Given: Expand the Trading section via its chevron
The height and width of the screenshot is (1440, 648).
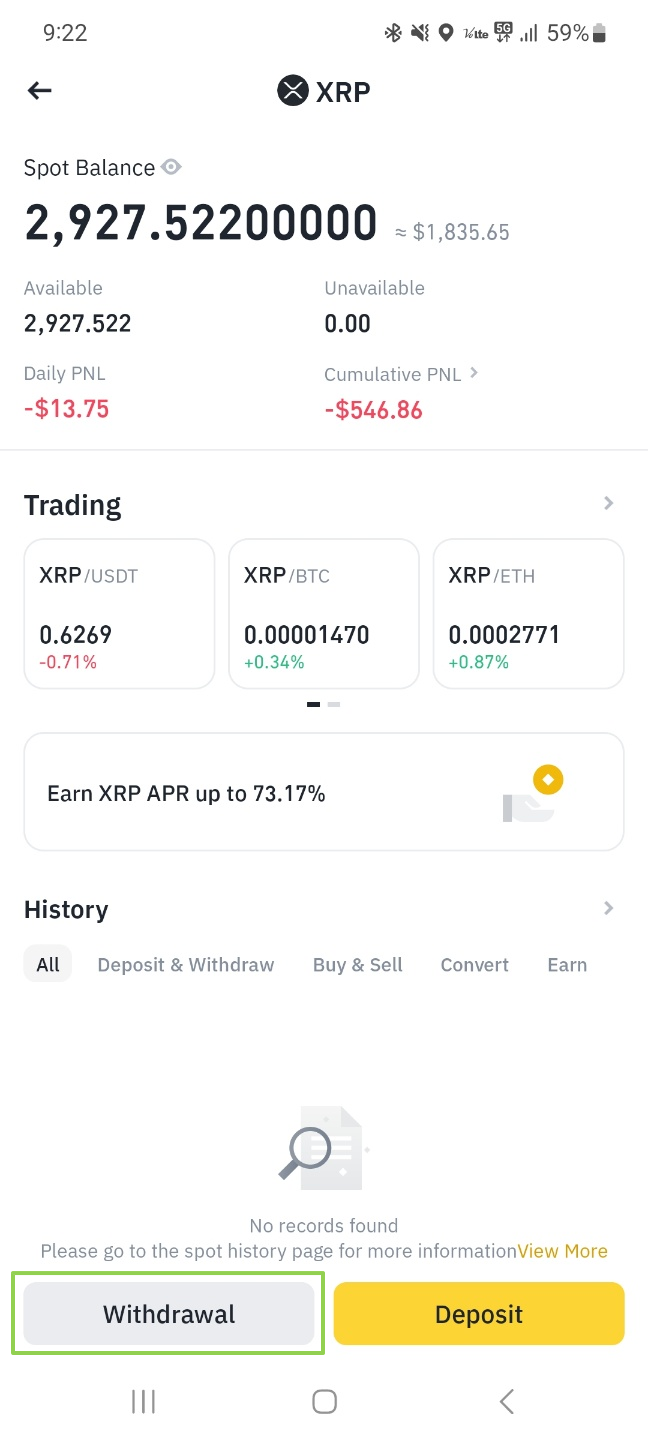Looking at the screenshot, I should [609, 503].
